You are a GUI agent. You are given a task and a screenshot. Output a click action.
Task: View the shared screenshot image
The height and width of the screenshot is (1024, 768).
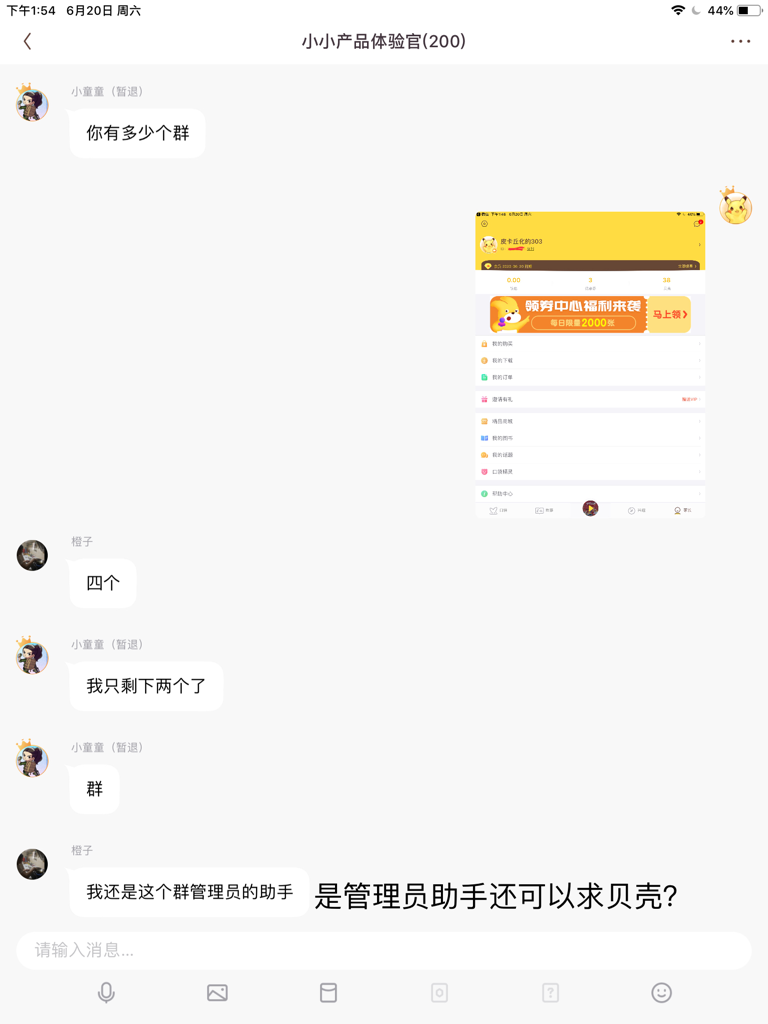point(590,364)
